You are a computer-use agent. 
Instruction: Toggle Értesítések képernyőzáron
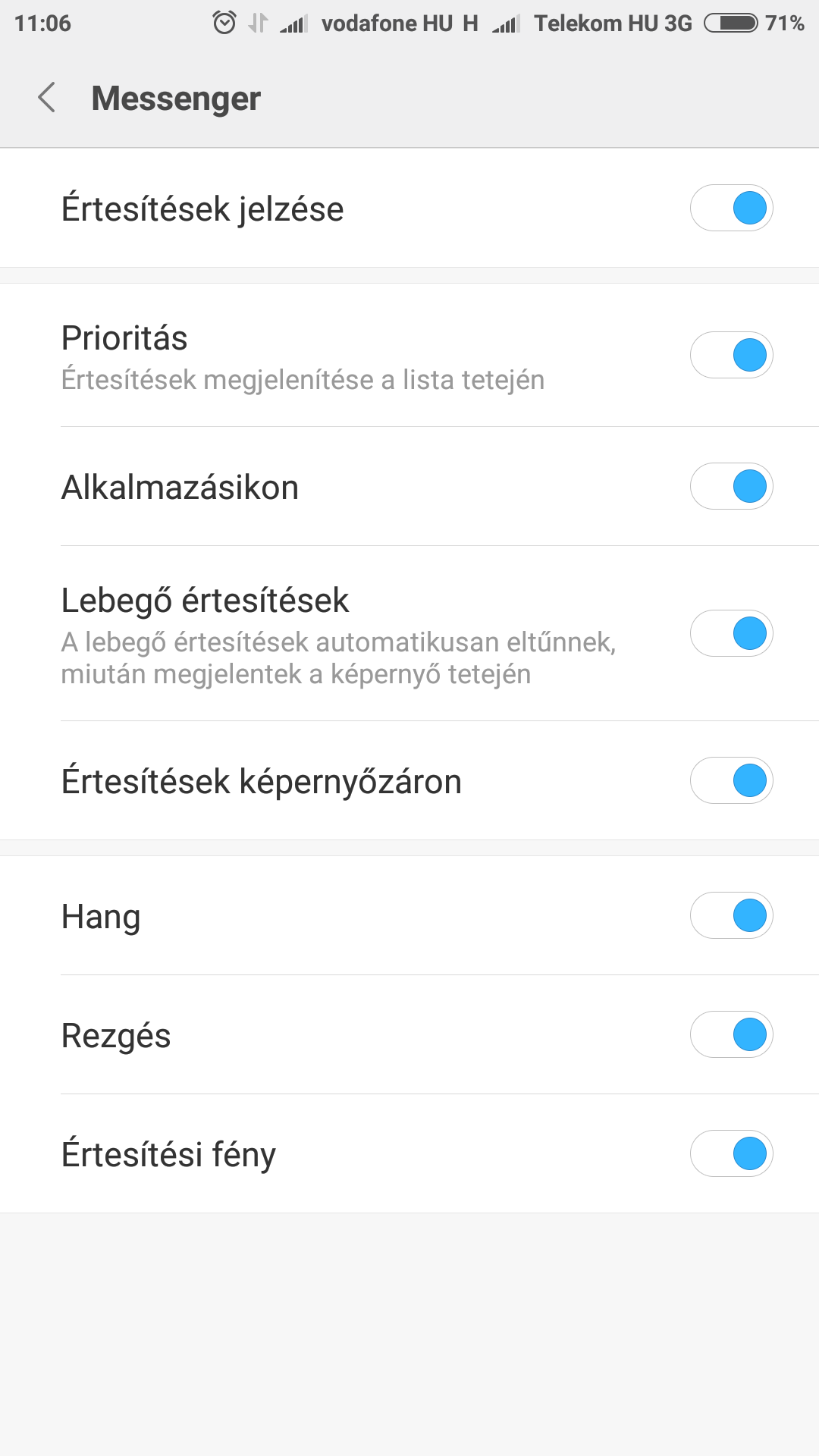click(x=731, y=780)
